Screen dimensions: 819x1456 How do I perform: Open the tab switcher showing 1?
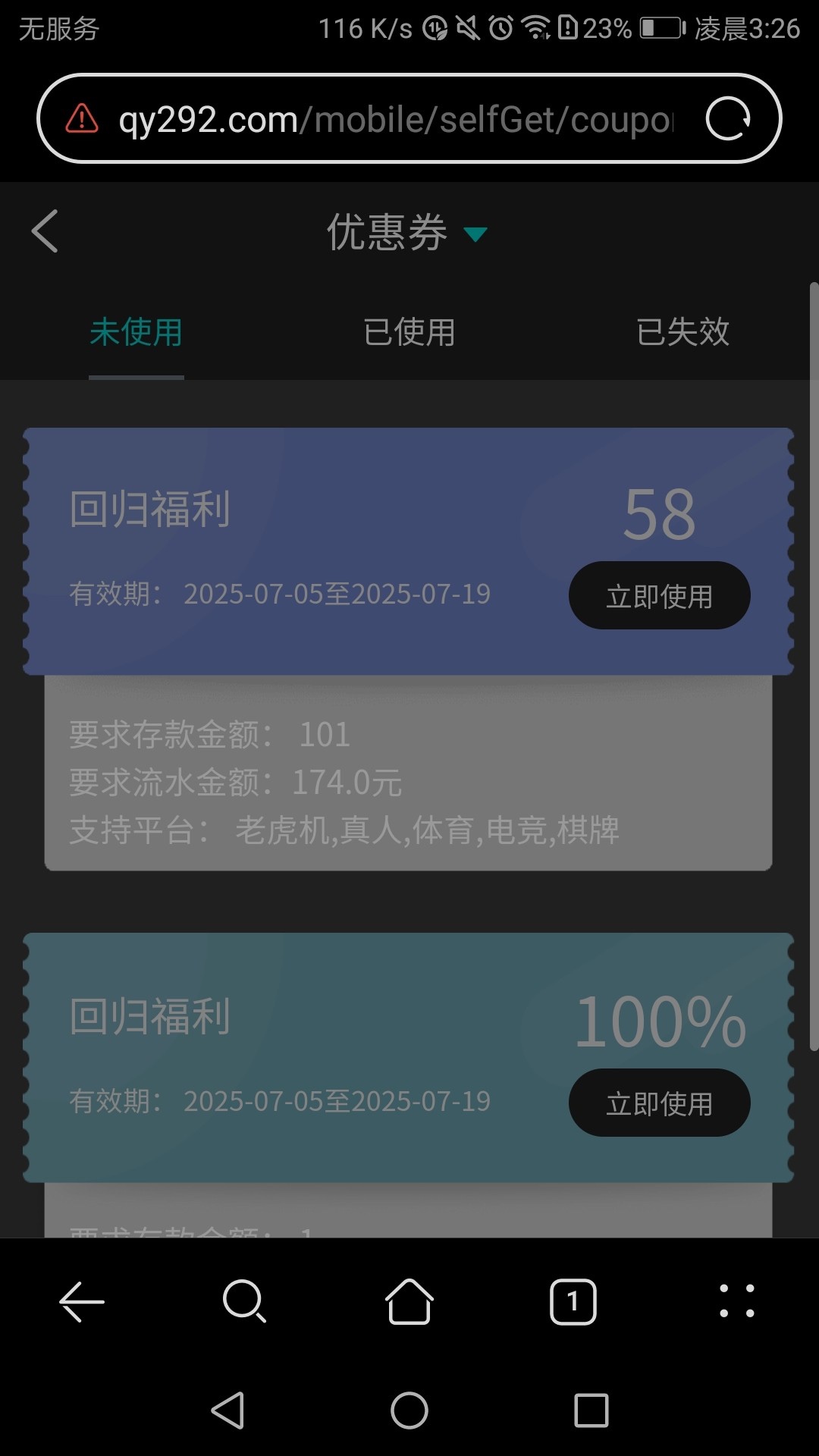[x=573, y=1301]
